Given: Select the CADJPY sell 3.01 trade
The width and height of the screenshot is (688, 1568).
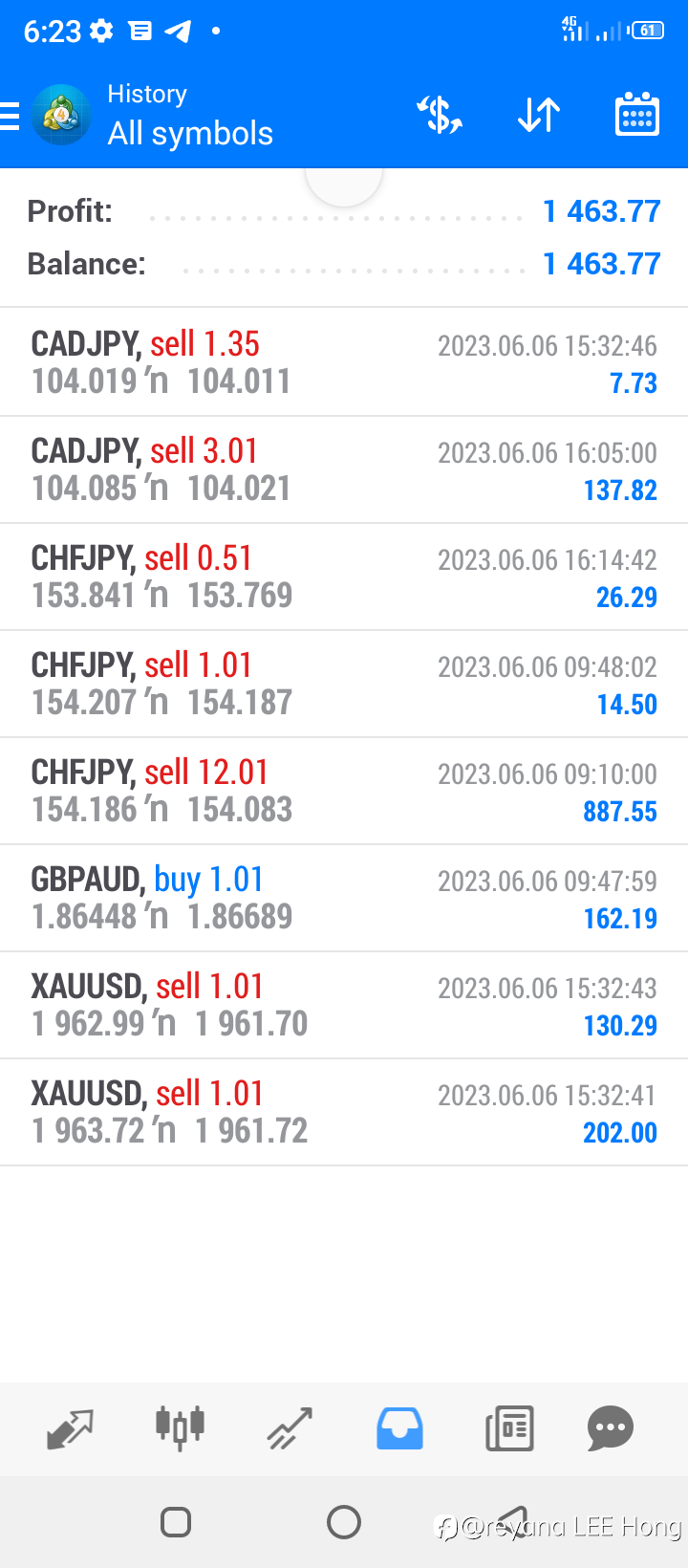Looking at the screenshot, I should pos(344,469).
